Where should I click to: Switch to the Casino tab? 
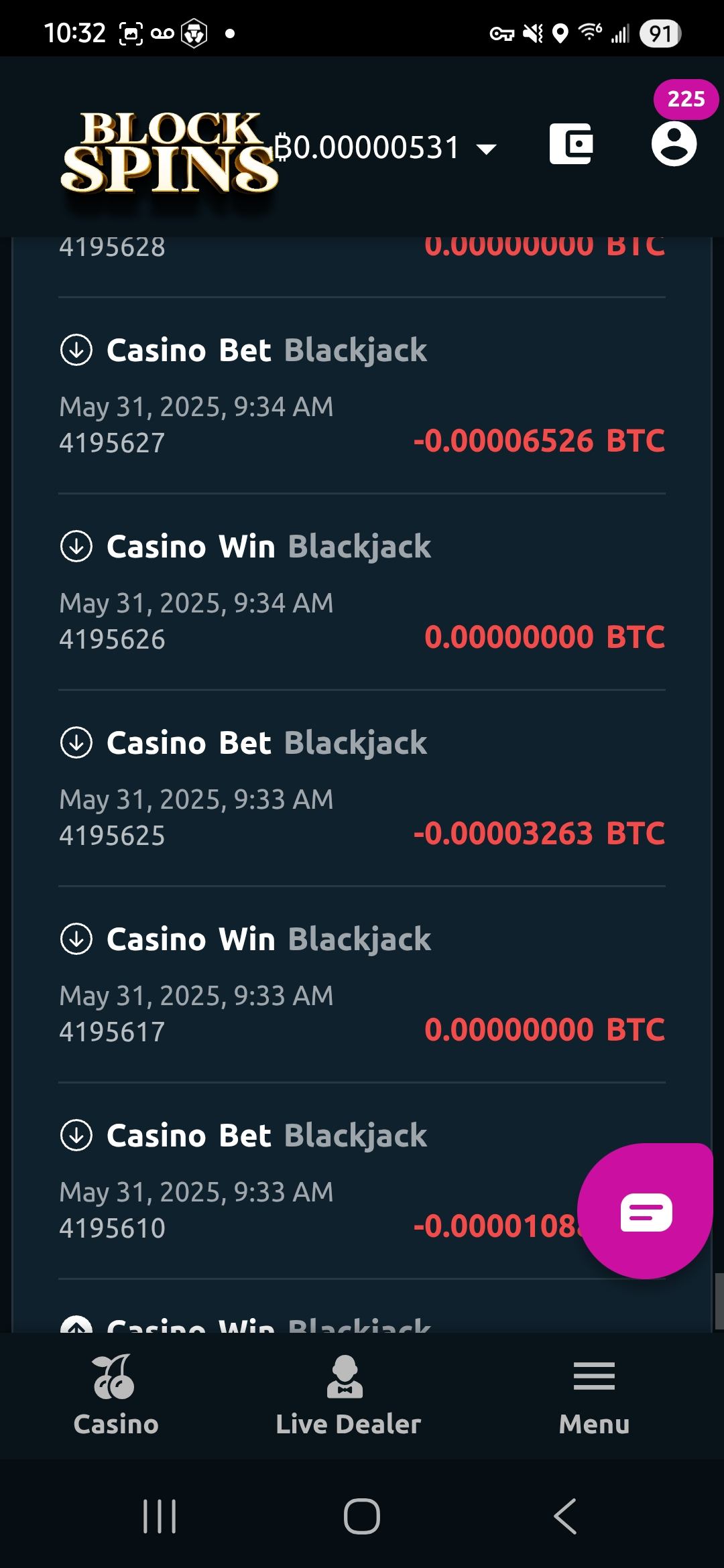115,1395
